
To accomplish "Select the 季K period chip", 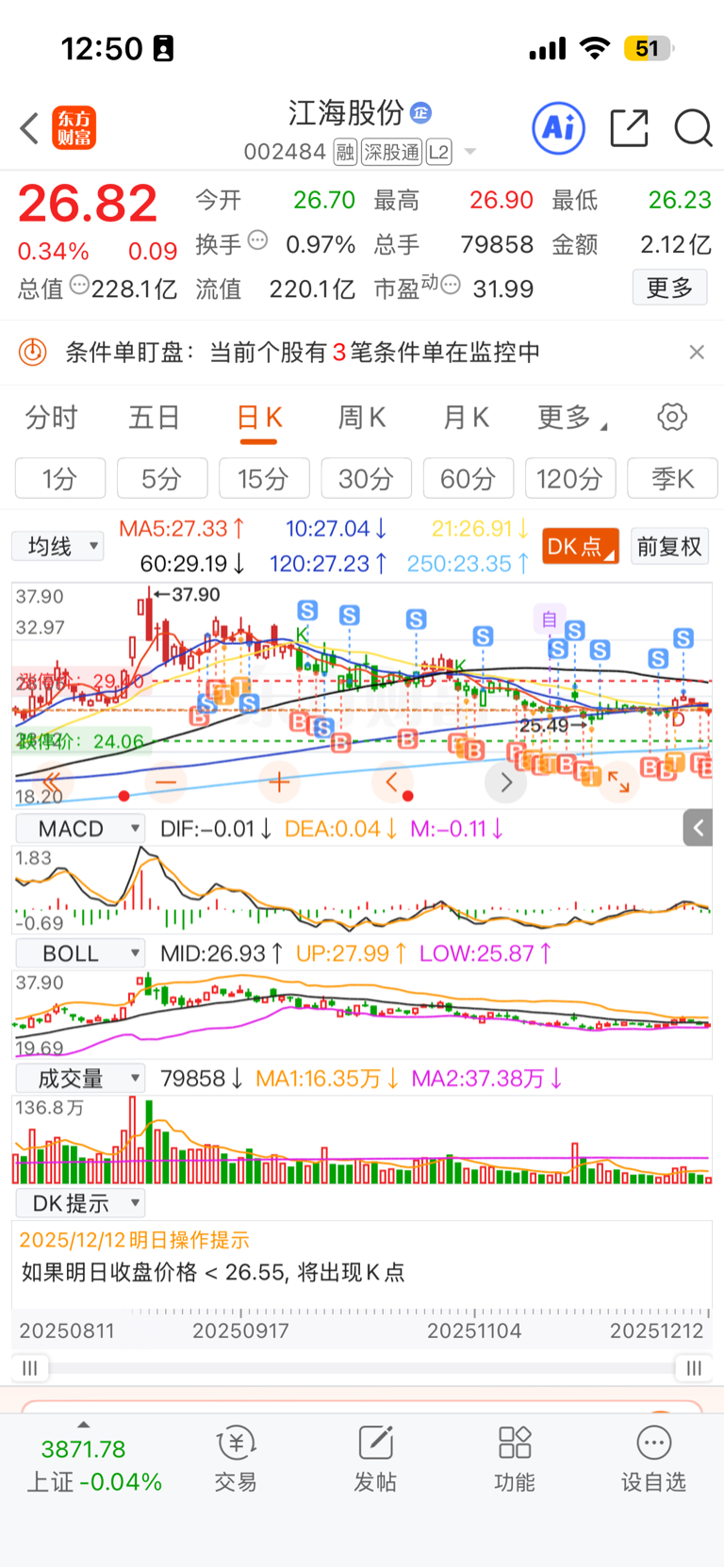I will (x=672, y=479).
